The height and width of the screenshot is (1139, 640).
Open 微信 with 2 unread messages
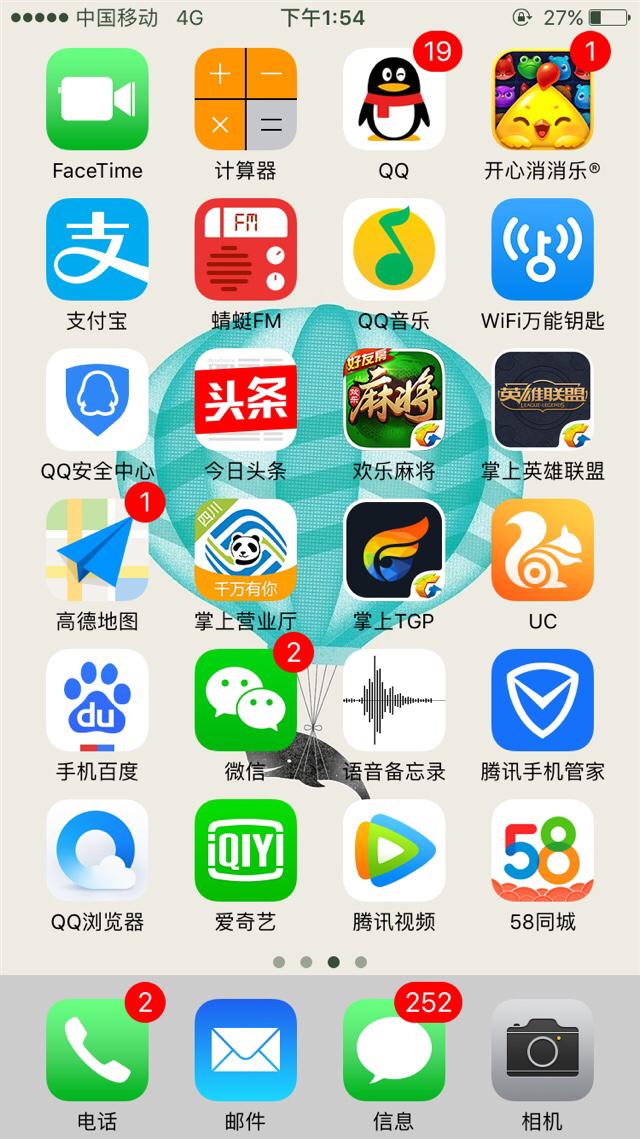(245, 700)
